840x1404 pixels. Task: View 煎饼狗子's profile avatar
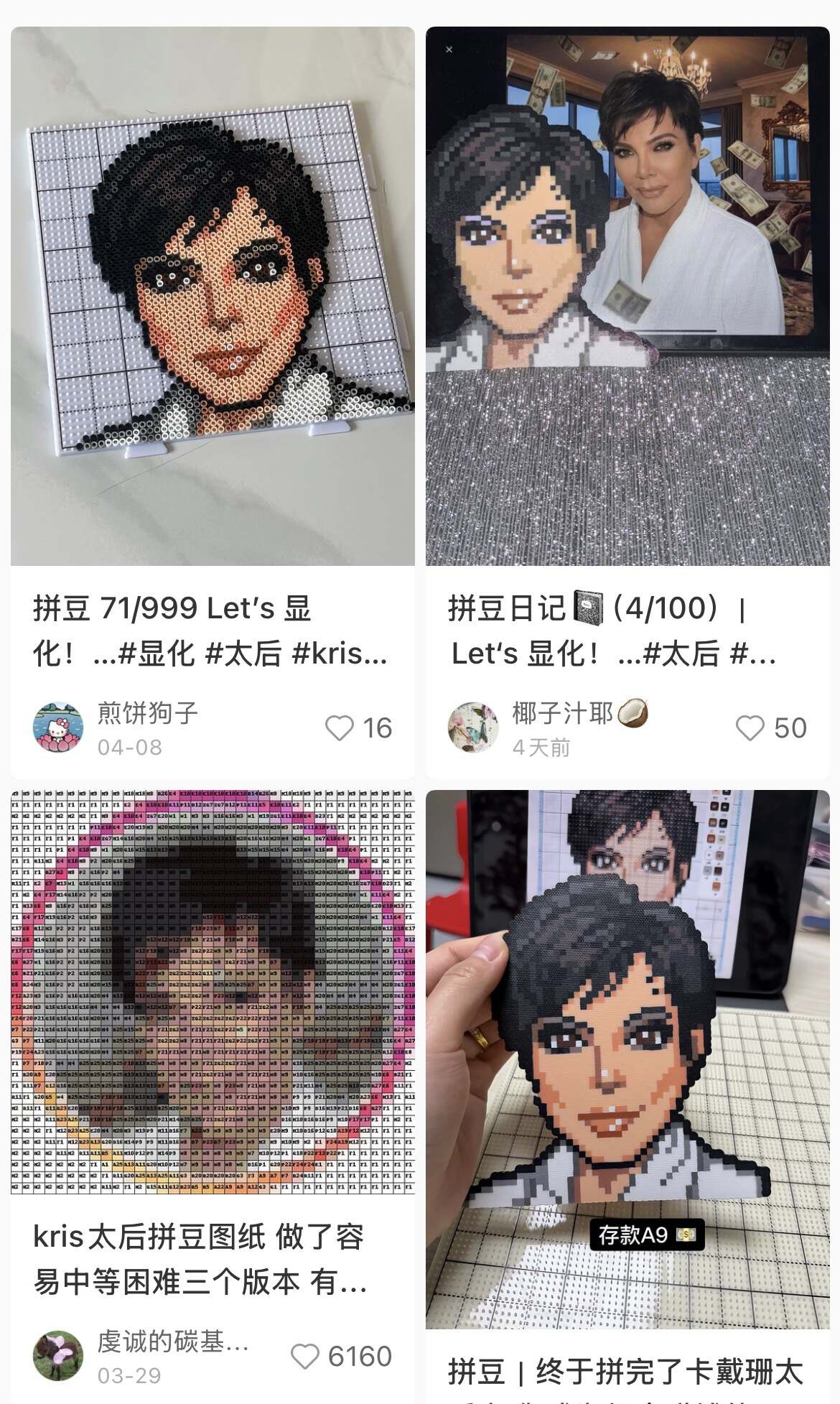(58, 727)
